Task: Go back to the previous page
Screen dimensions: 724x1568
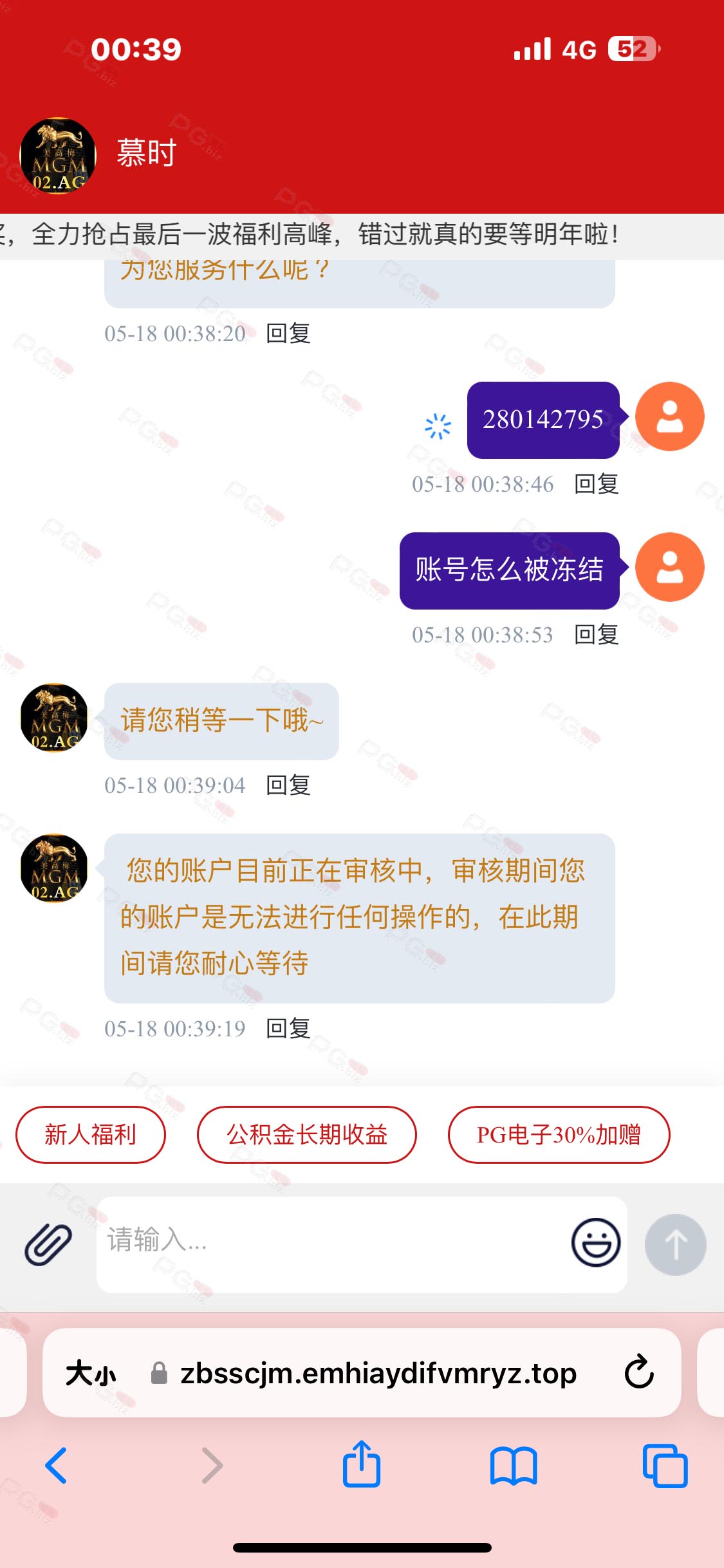Action: pos(57,1466)
